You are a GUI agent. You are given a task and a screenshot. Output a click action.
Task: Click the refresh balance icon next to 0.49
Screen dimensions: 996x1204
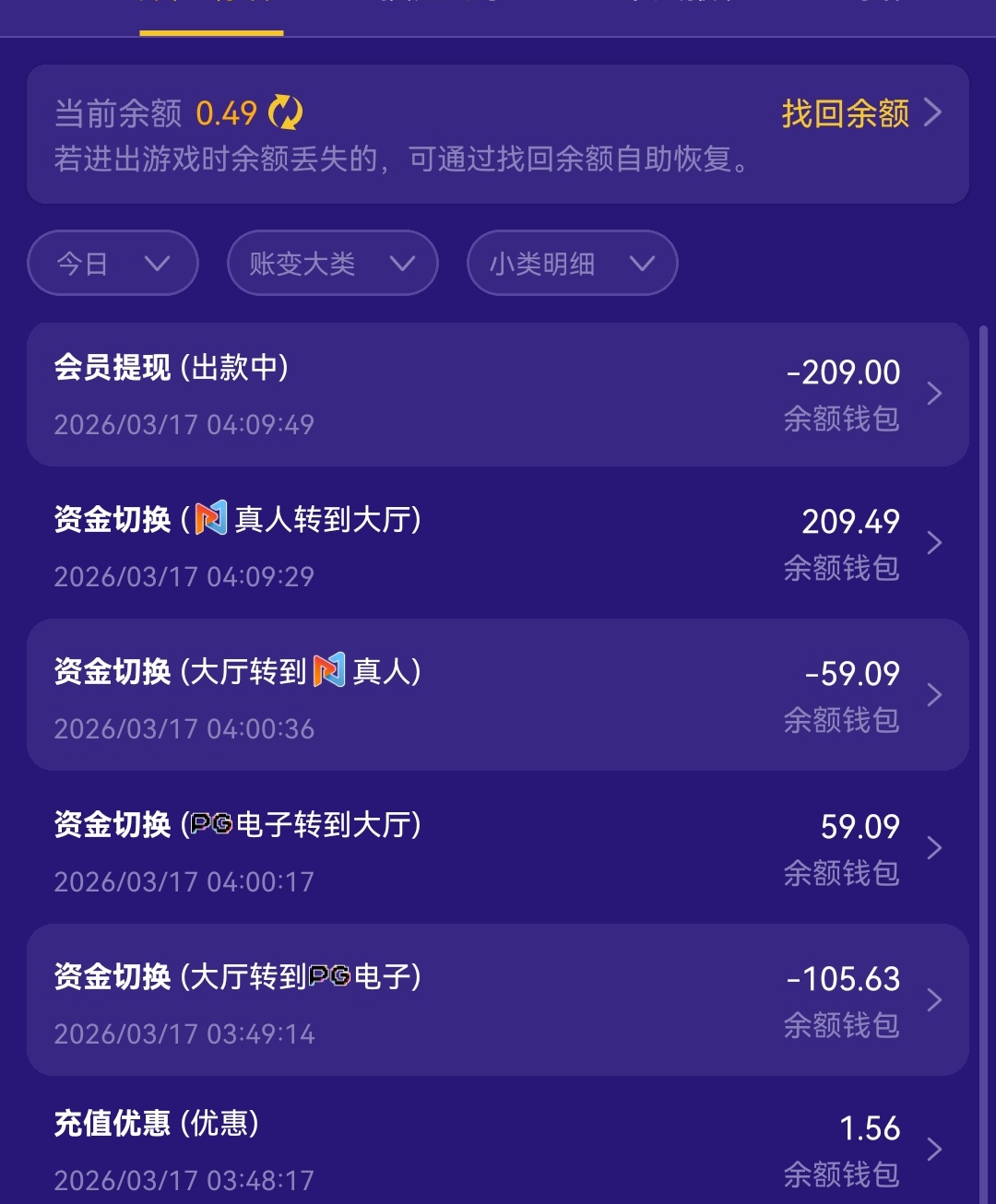pyautogui.click(x=287, y=112)
